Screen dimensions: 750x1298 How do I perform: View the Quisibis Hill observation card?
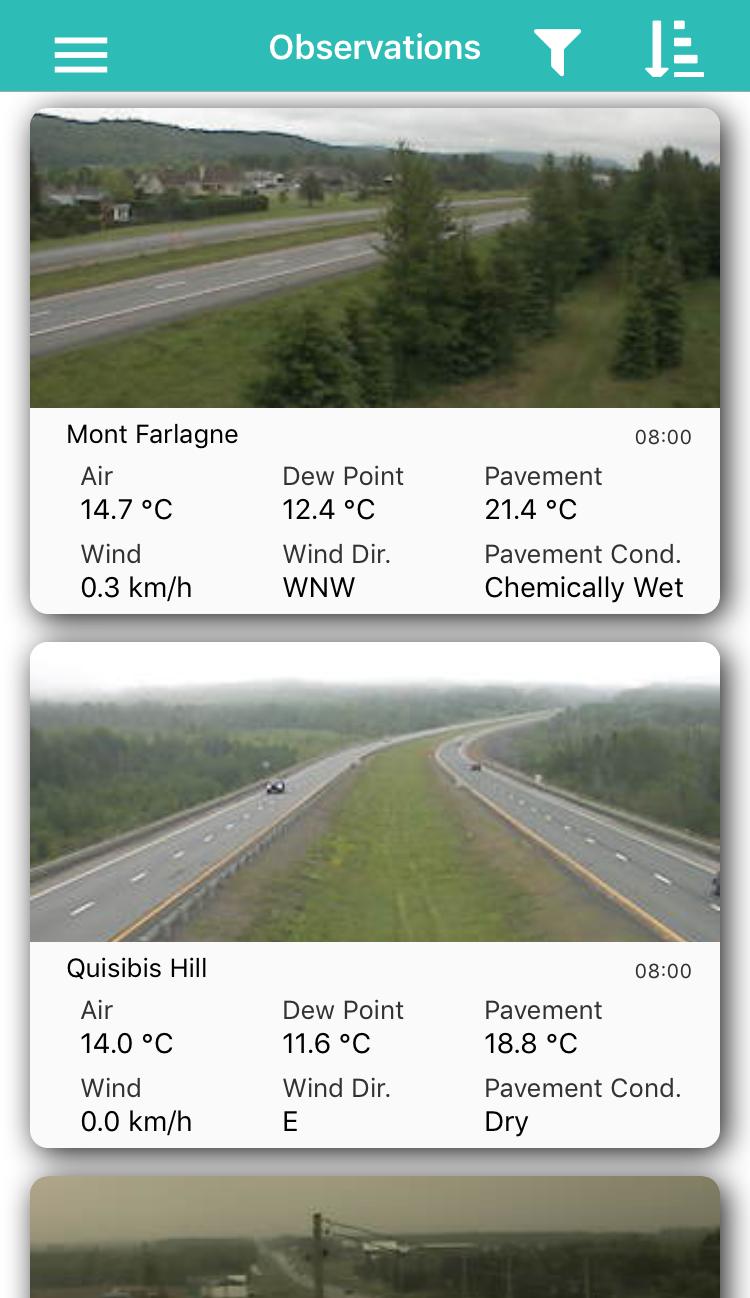pyautogui.click(x=375, y=893)
